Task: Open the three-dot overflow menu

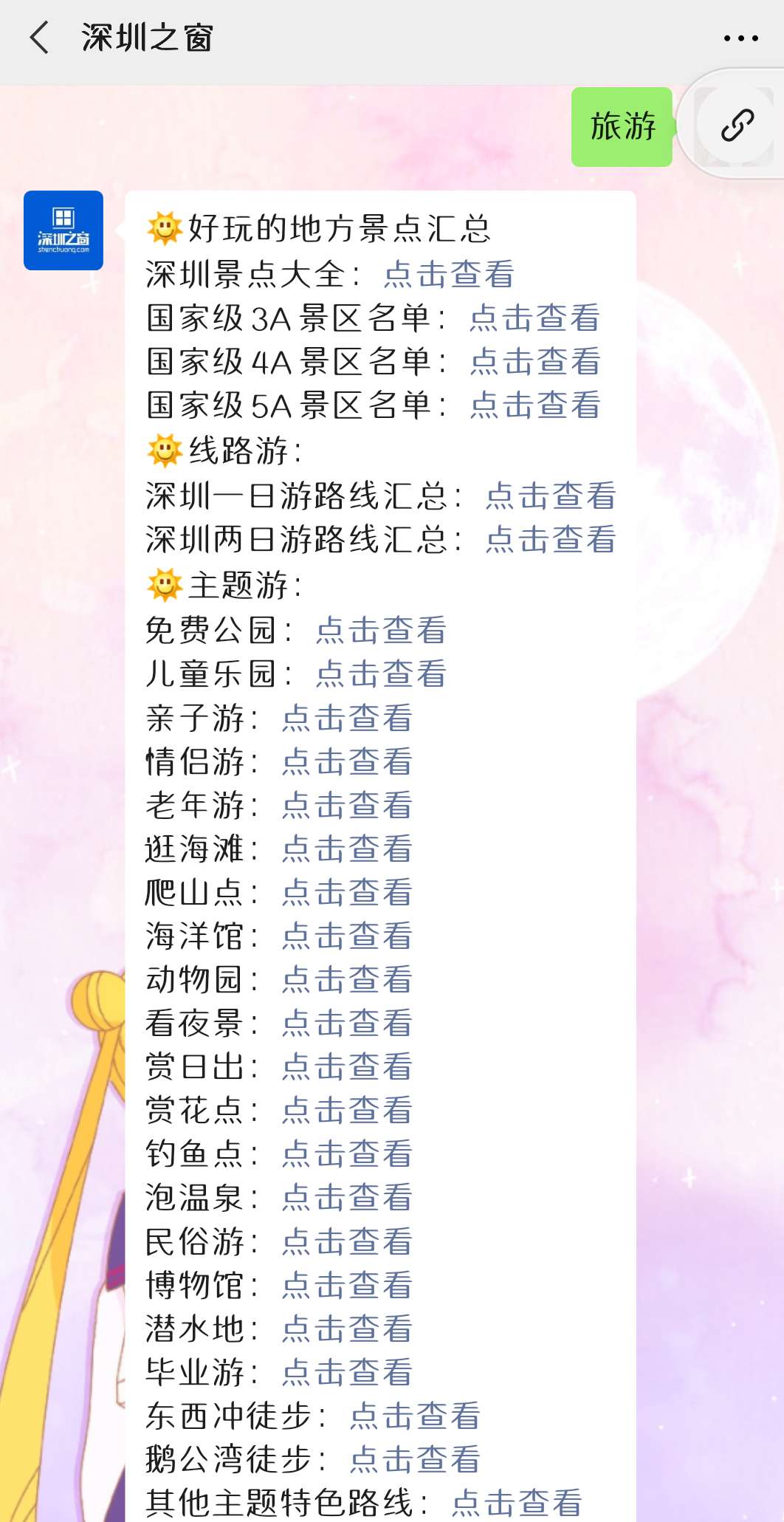Action: tap(740, 38)
